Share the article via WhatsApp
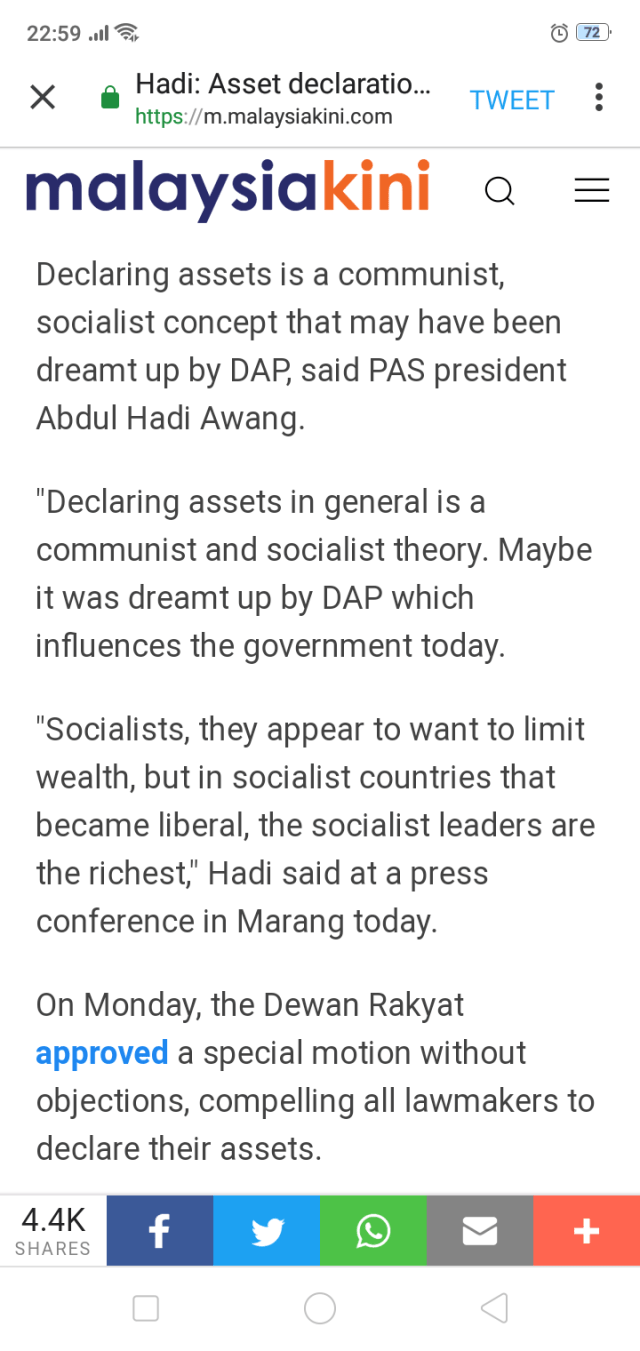Image resolution: width=640 pixels, height=1351 pixels. click(373, 1231)
